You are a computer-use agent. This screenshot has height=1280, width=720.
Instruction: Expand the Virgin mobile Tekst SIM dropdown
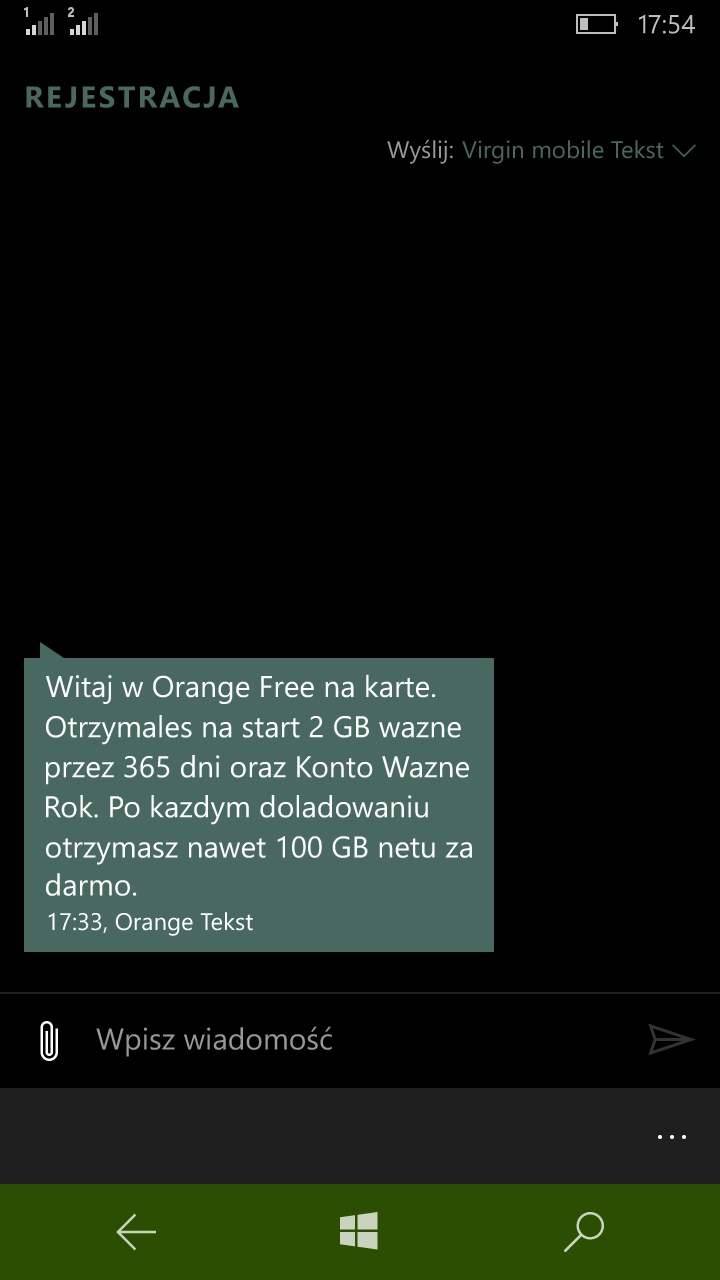577,151
